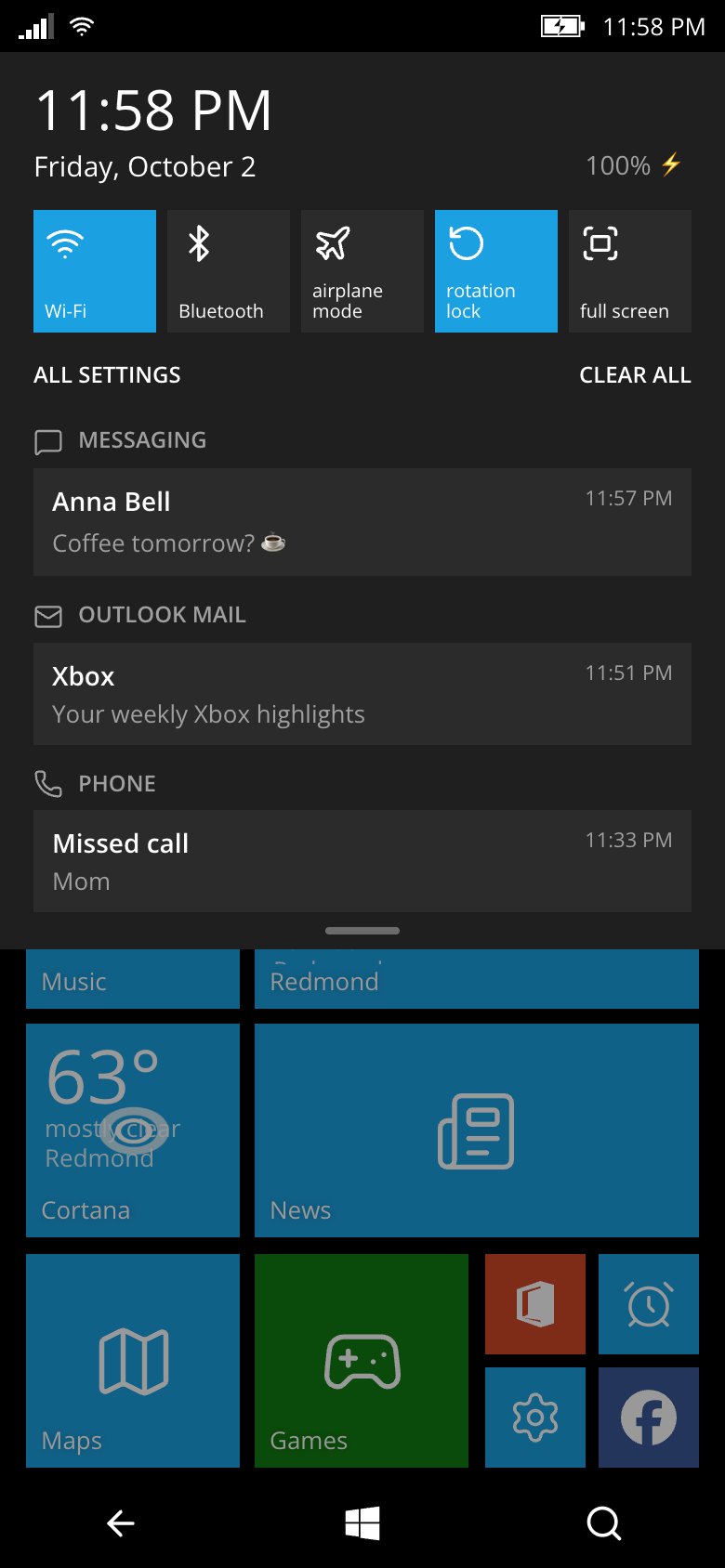This screenshot has width=725, height=1568.
Task: Open All Settings
Action: 107,375
